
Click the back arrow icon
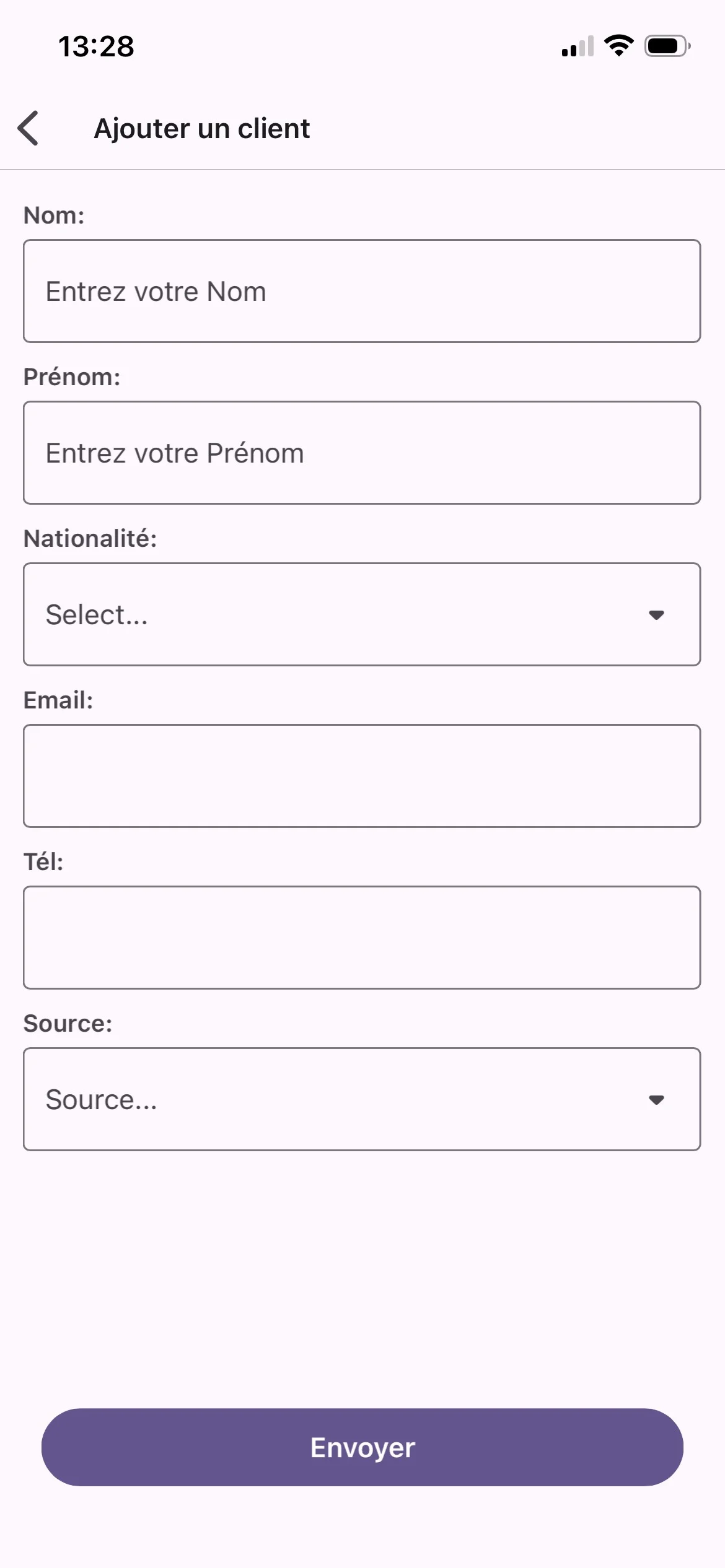tap(29, 129)
